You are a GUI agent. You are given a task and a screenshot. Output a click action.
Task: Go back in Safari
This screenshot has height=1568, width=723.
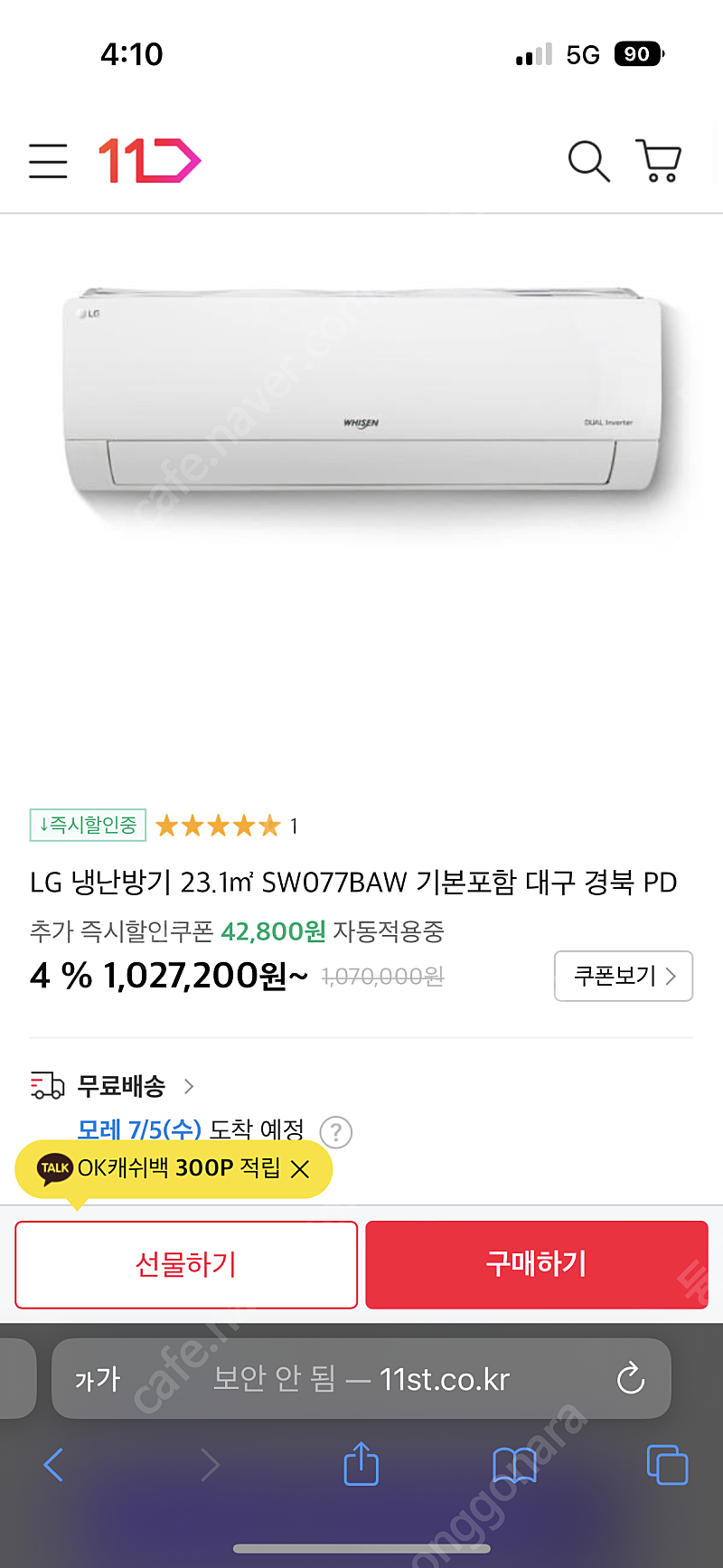(54, 1464)
